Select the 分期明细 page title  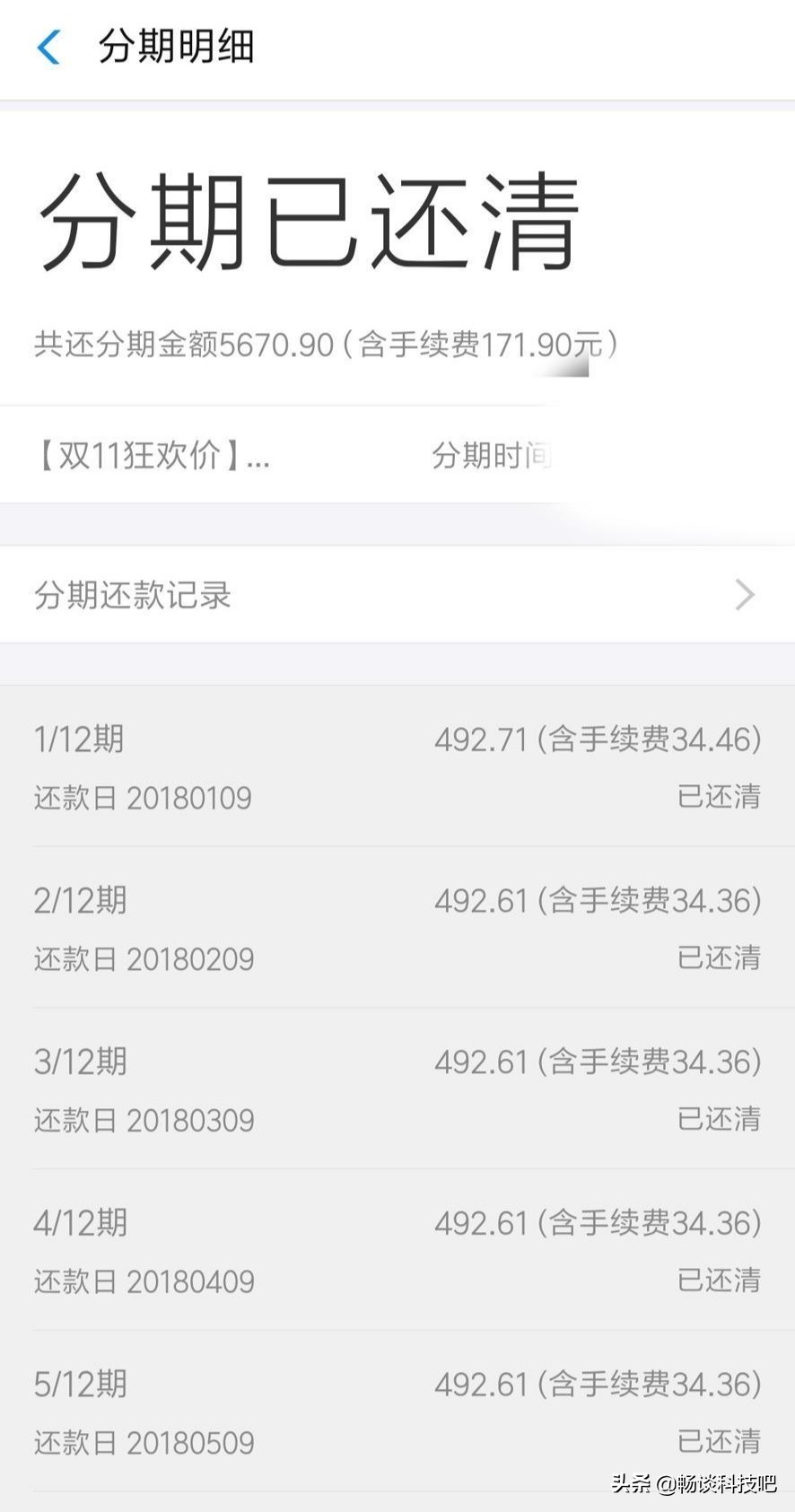pyautogui.click(x=176, y=48)
